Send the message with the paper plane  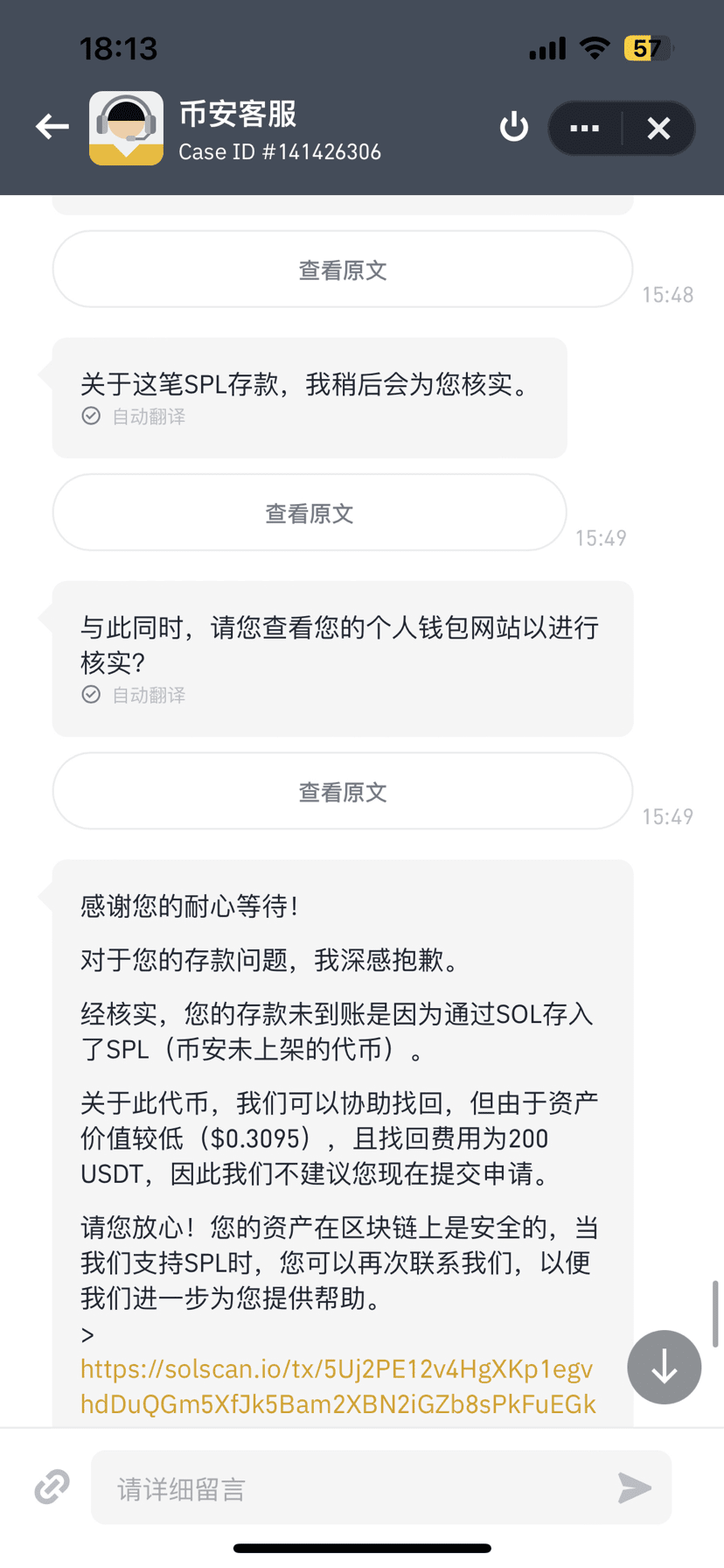[634, 1487]
